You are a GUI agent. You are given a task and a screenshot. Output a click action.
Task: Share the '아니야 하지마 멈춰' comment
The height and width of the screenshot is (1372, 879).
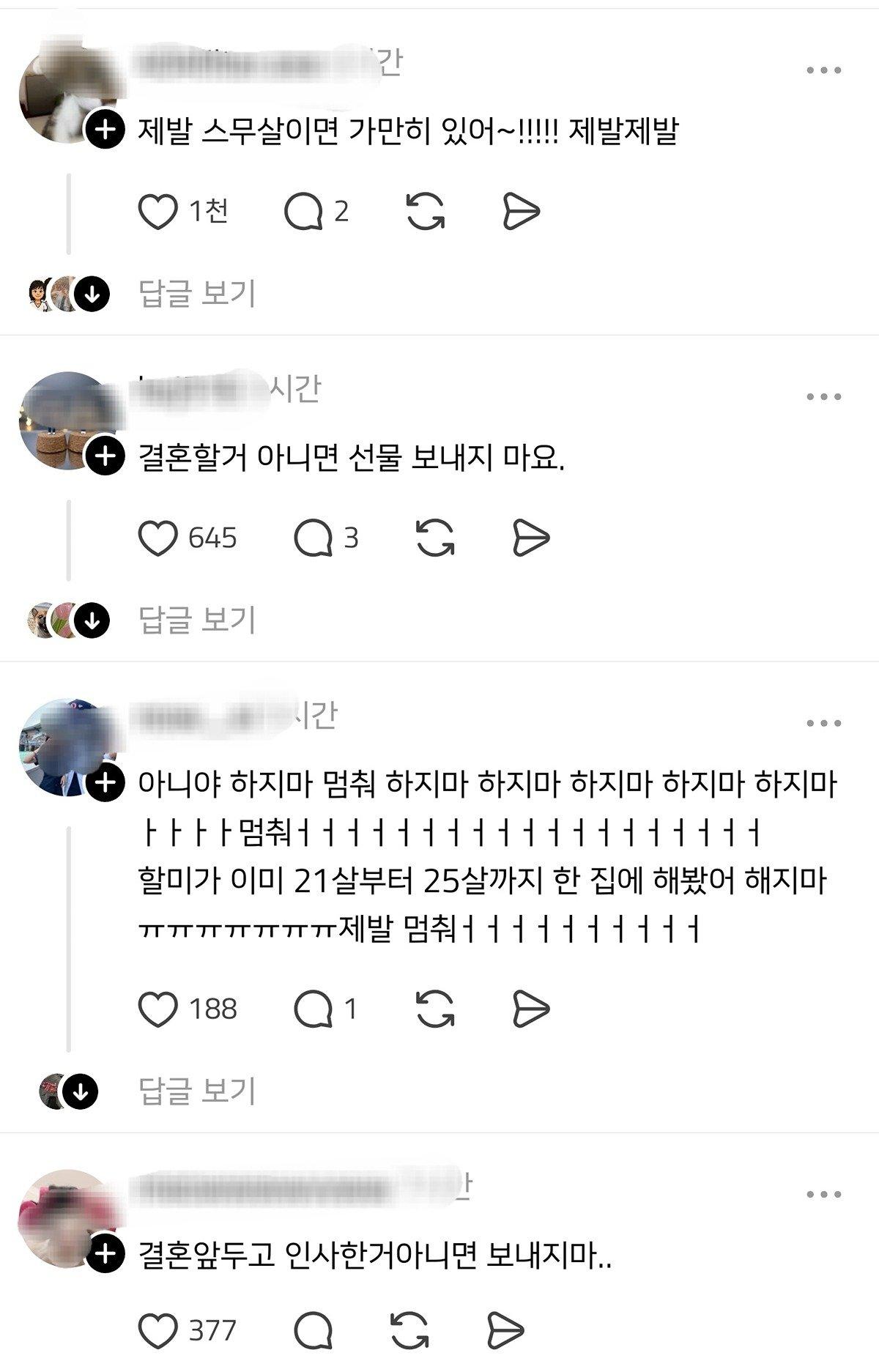click(531, 1009)
